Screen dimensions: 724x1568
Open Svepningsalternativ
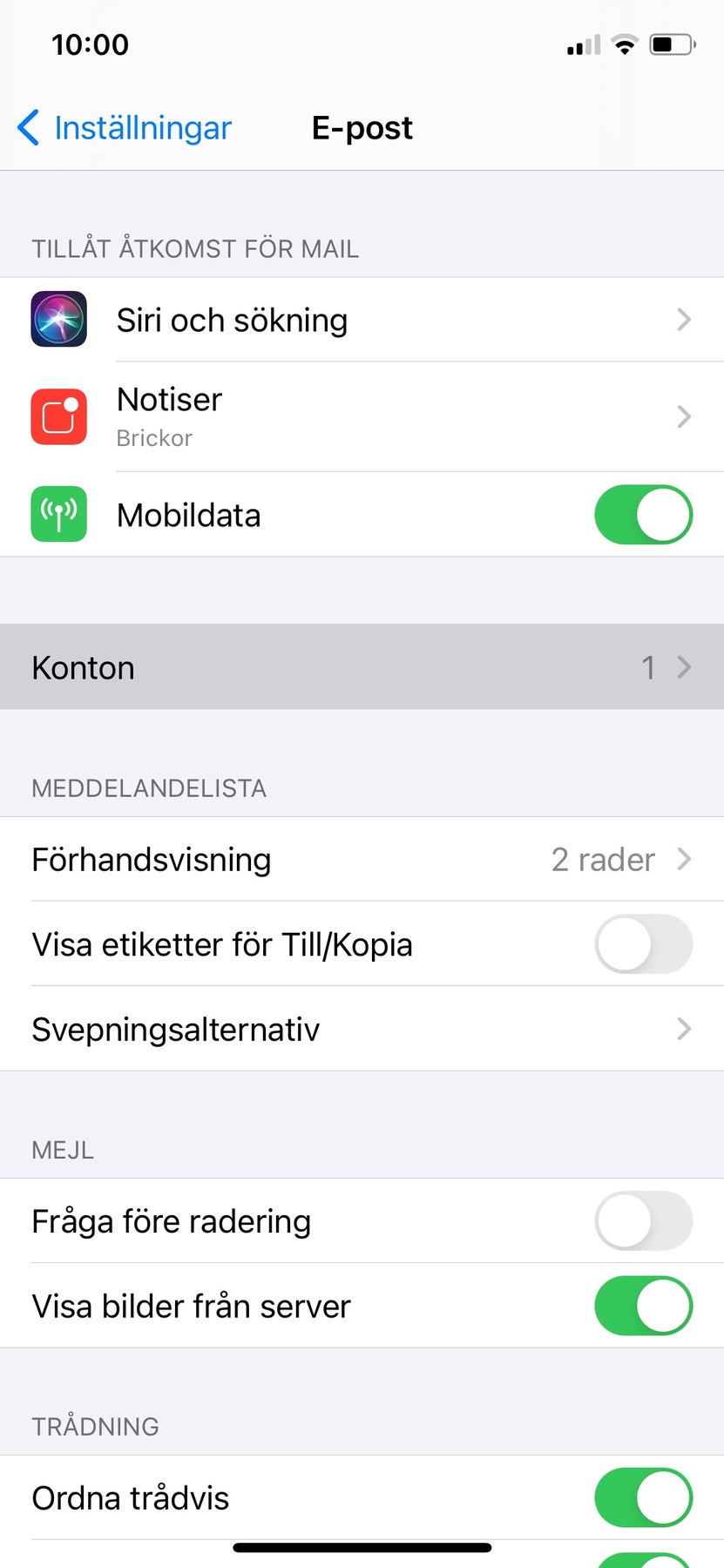coord(362,1029)
